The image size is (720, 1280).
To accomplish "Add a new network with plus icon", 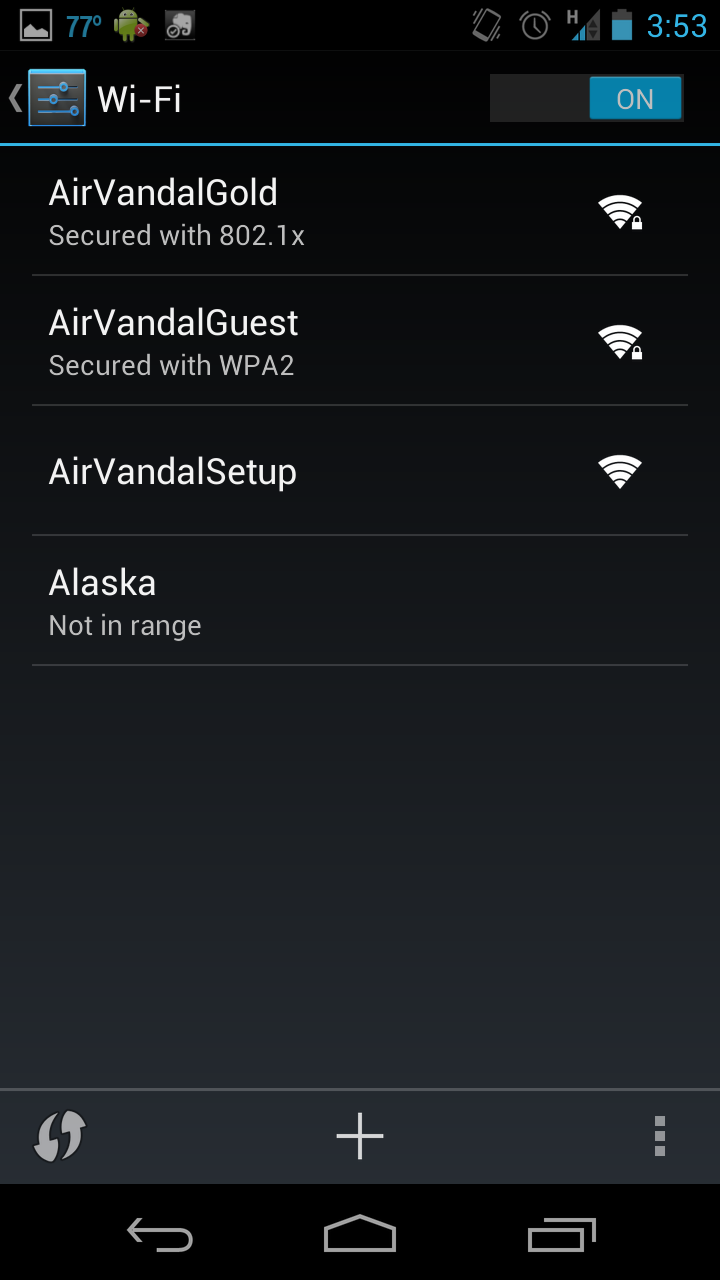I will (360, 1137).
